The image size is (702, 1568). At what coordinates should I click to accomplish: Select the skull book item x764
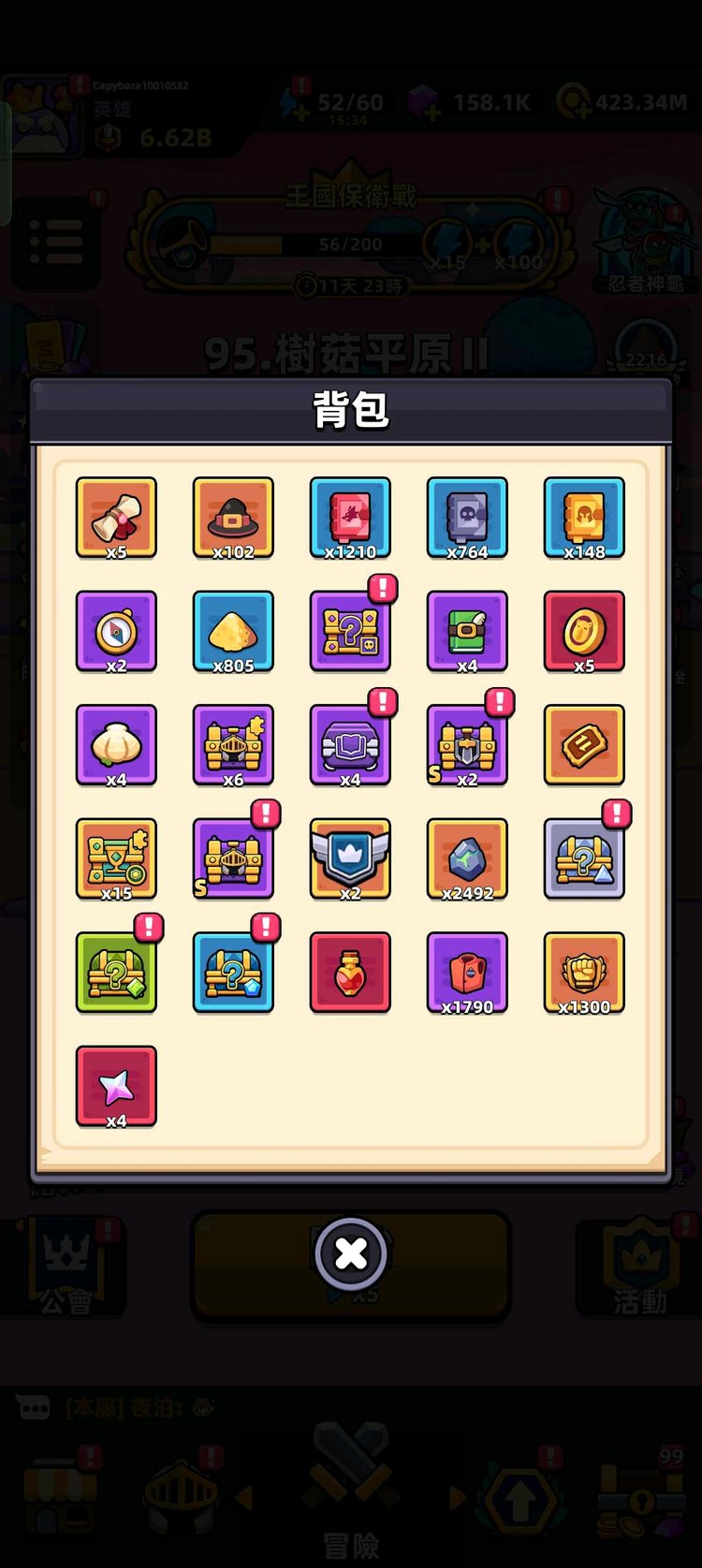[467, 518]
